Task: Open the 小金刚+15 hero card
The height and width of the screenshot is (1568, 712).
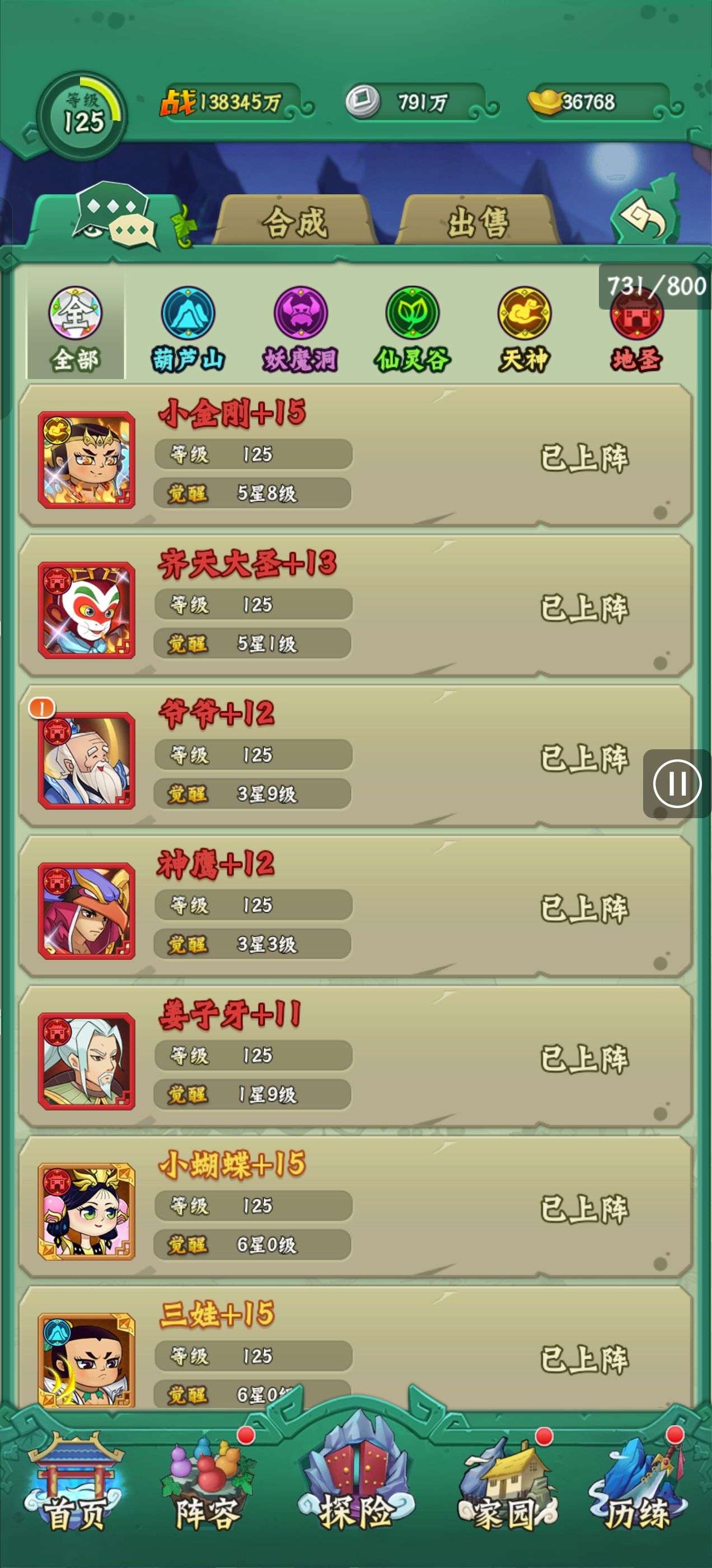Action: click(x=355, y=455)
